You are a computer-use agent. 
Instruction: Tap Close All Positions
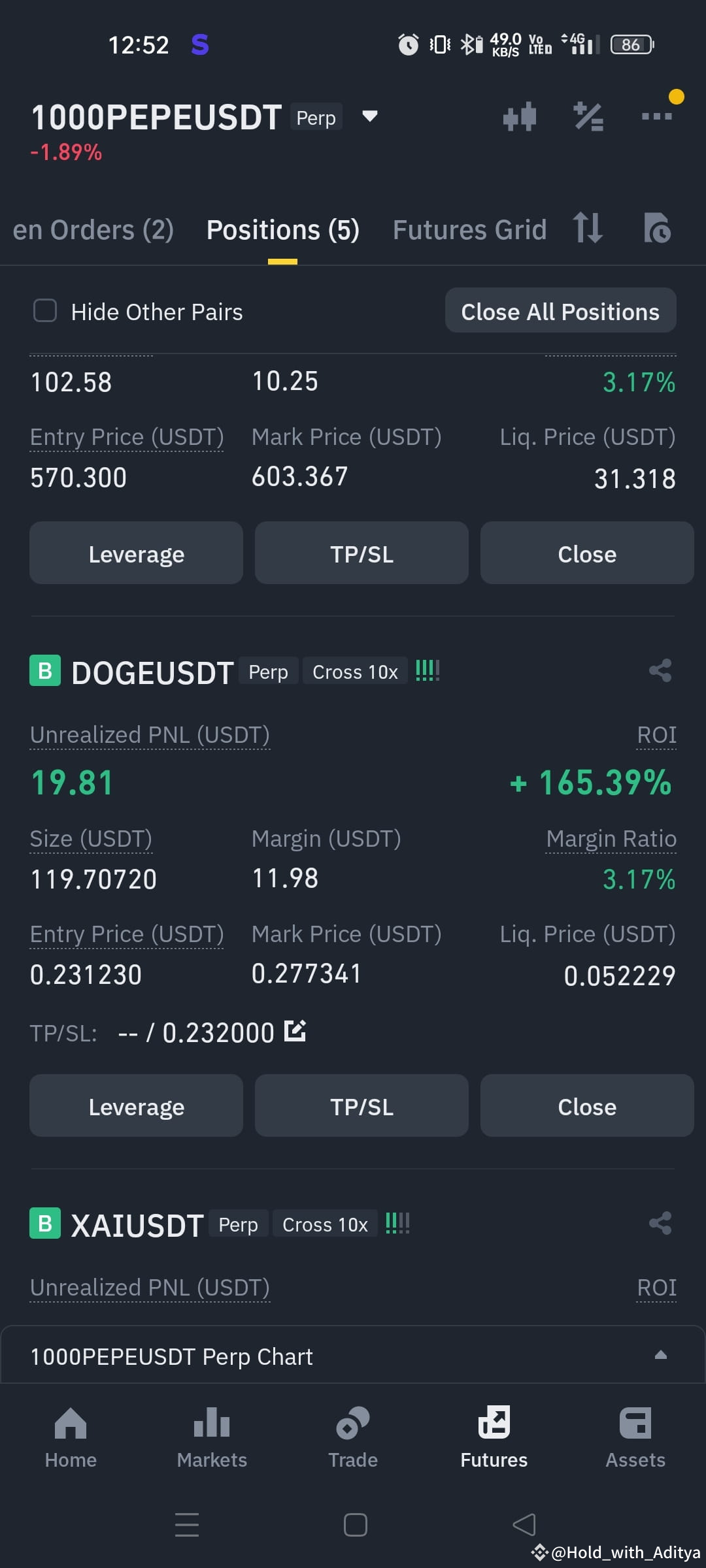[x=560, y=311]
